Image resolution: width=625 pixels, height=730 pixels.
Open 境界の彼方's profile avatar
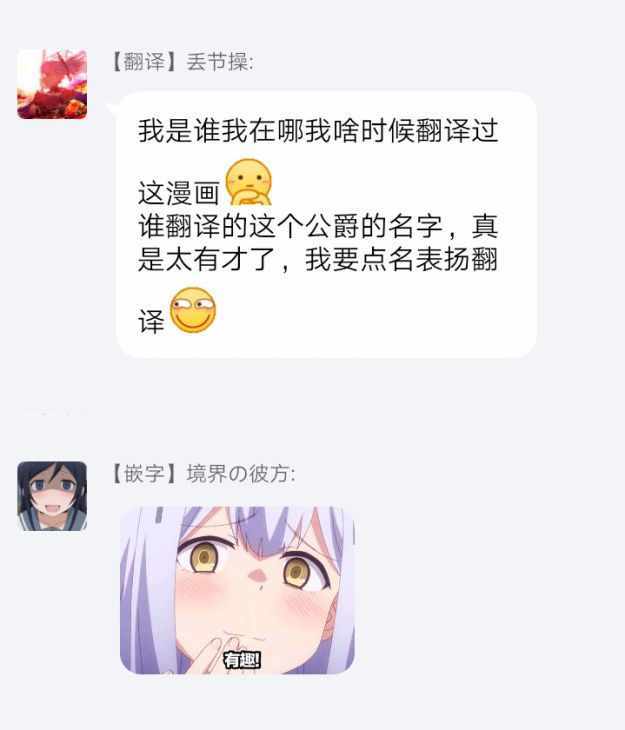[52, 496]
